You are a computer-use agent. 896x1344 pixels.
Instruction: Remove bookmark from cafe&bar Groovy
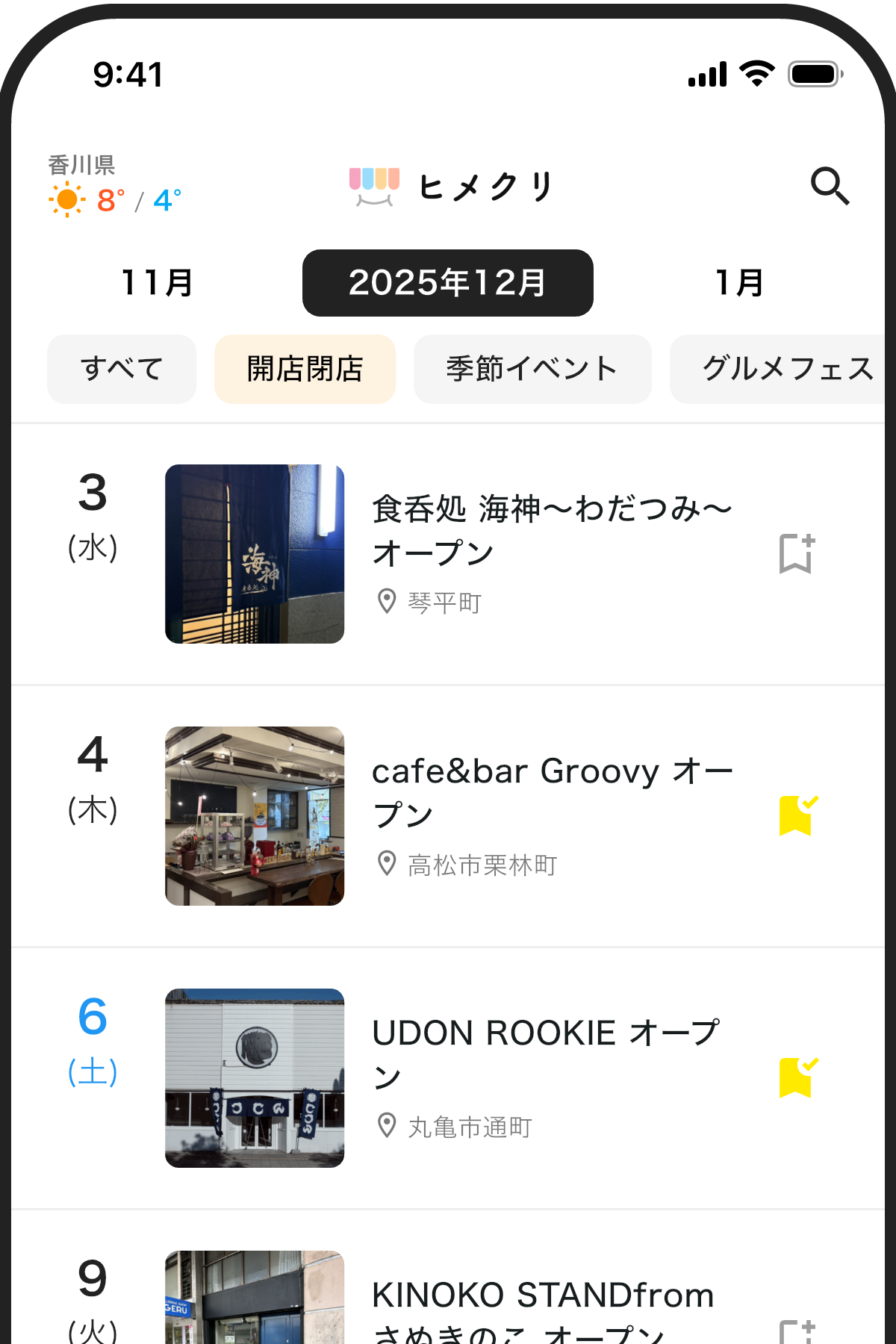tap(796, 815)
